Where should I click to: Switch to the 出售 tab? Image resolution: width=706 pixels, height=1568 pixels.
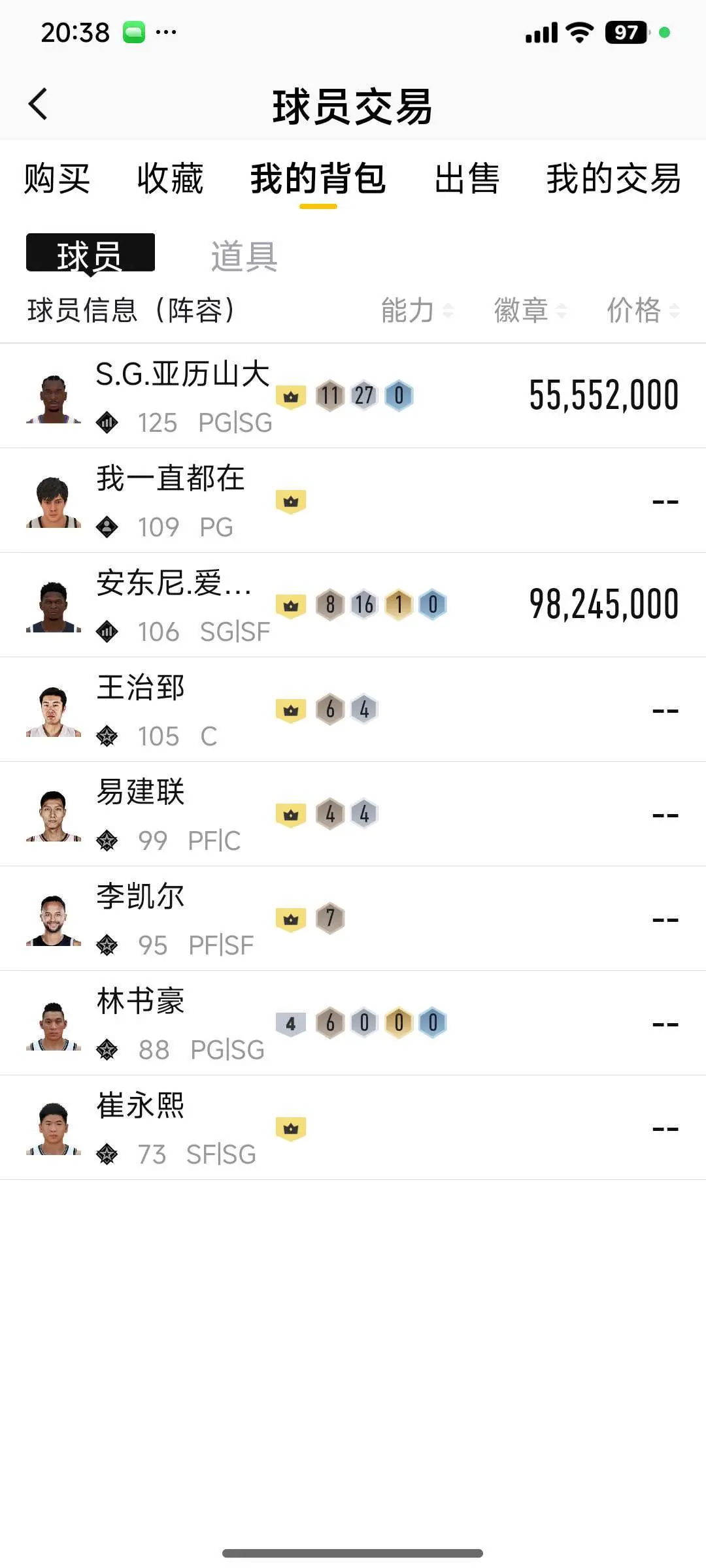click(467, 179)
